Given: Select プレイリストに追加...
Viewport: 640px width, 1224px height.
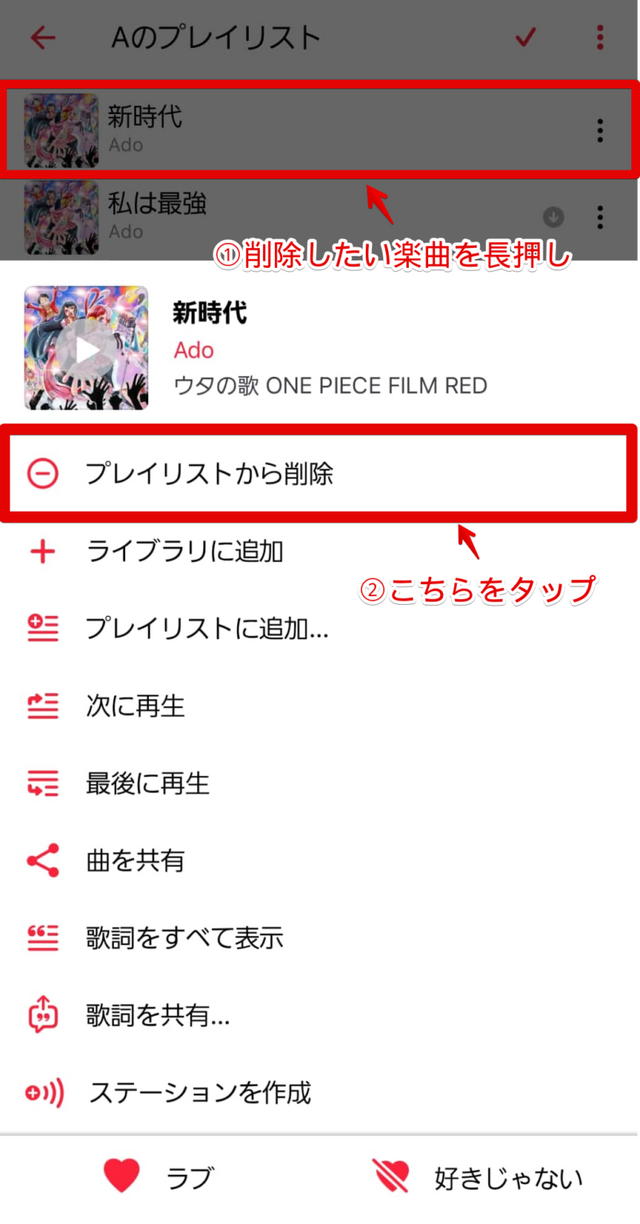Looking at the screenshot, I should pos(207,628).
